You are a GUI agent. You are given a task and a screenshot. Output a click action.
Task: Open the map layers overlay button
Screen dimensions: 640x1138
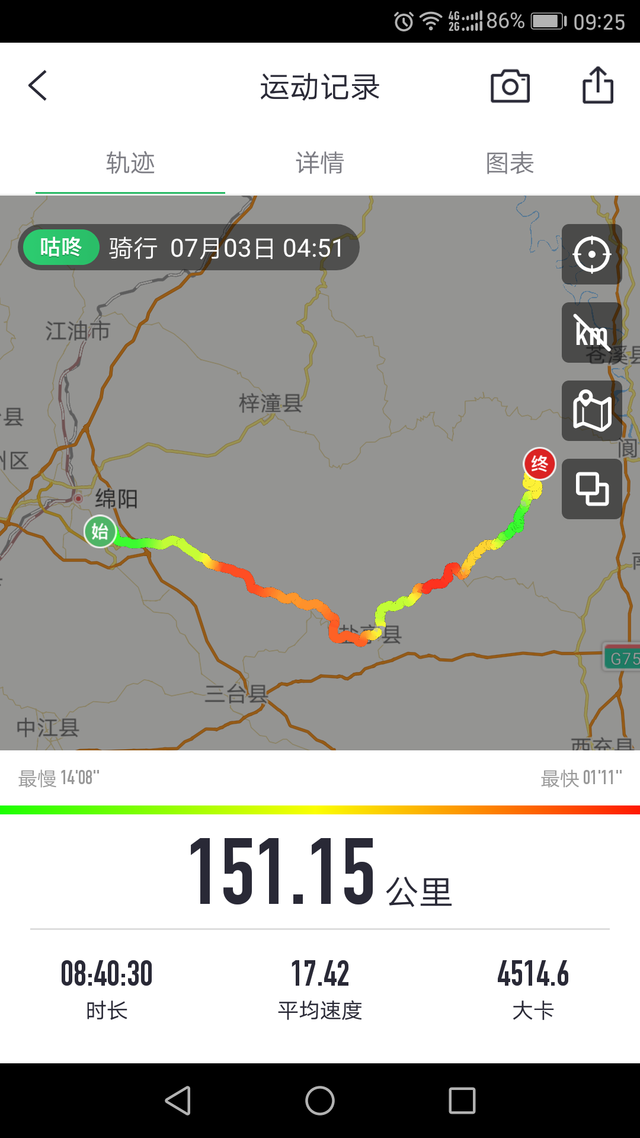(x=591, y=489)
